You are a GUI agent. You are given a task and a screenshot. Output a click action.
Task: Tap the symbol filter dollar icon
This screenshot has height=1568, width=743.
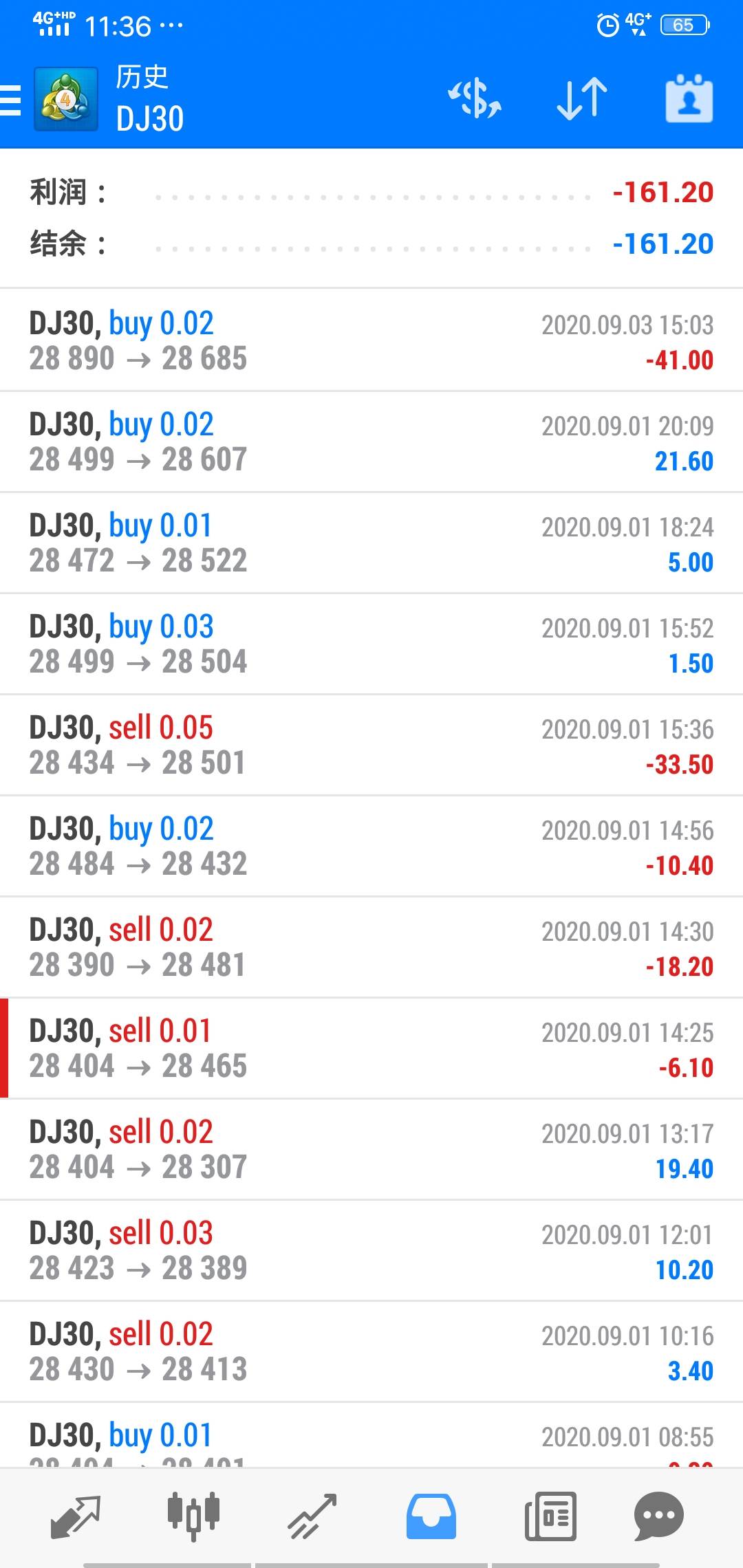[475, 98]
